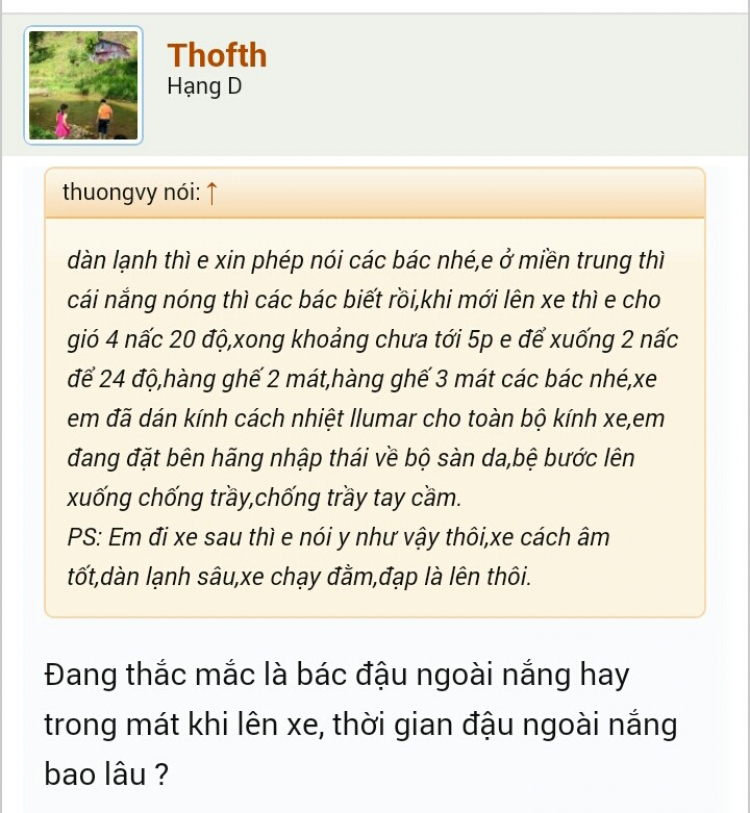Open Thofth's profile avatar
The width and height of the screenshot is (750, 813).
[x=83, y=85]
